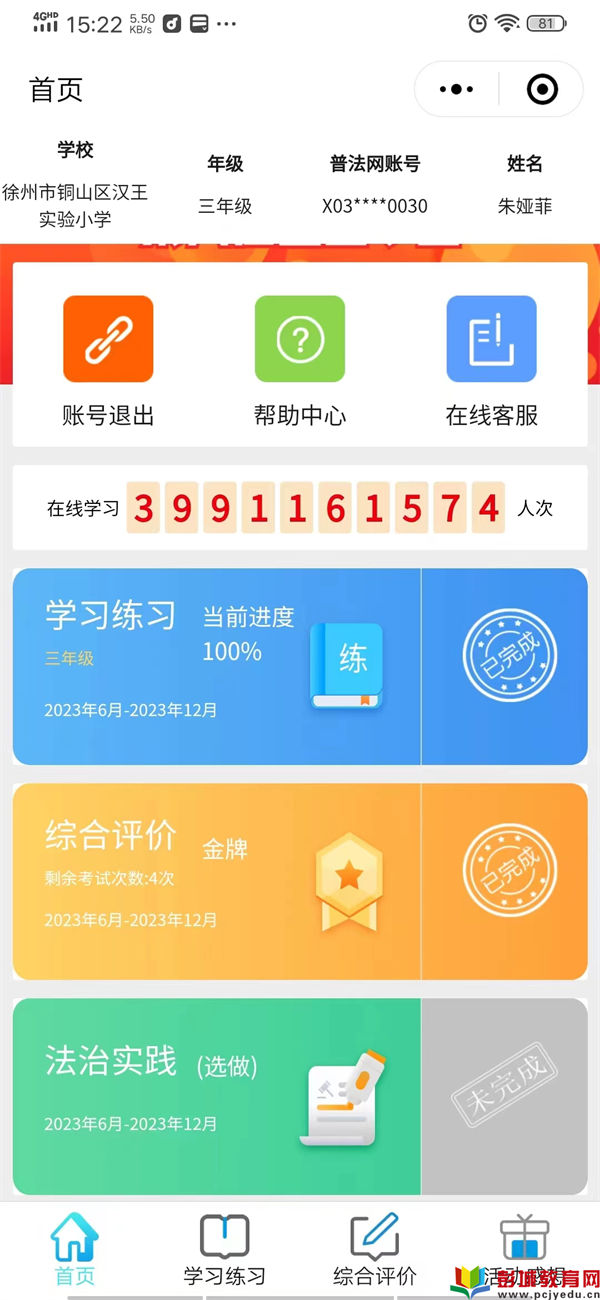Switch to the 综合评价 bottom tab
Screen dimensions: 600x1300
pyautogui.click(x=375, y=1250)
